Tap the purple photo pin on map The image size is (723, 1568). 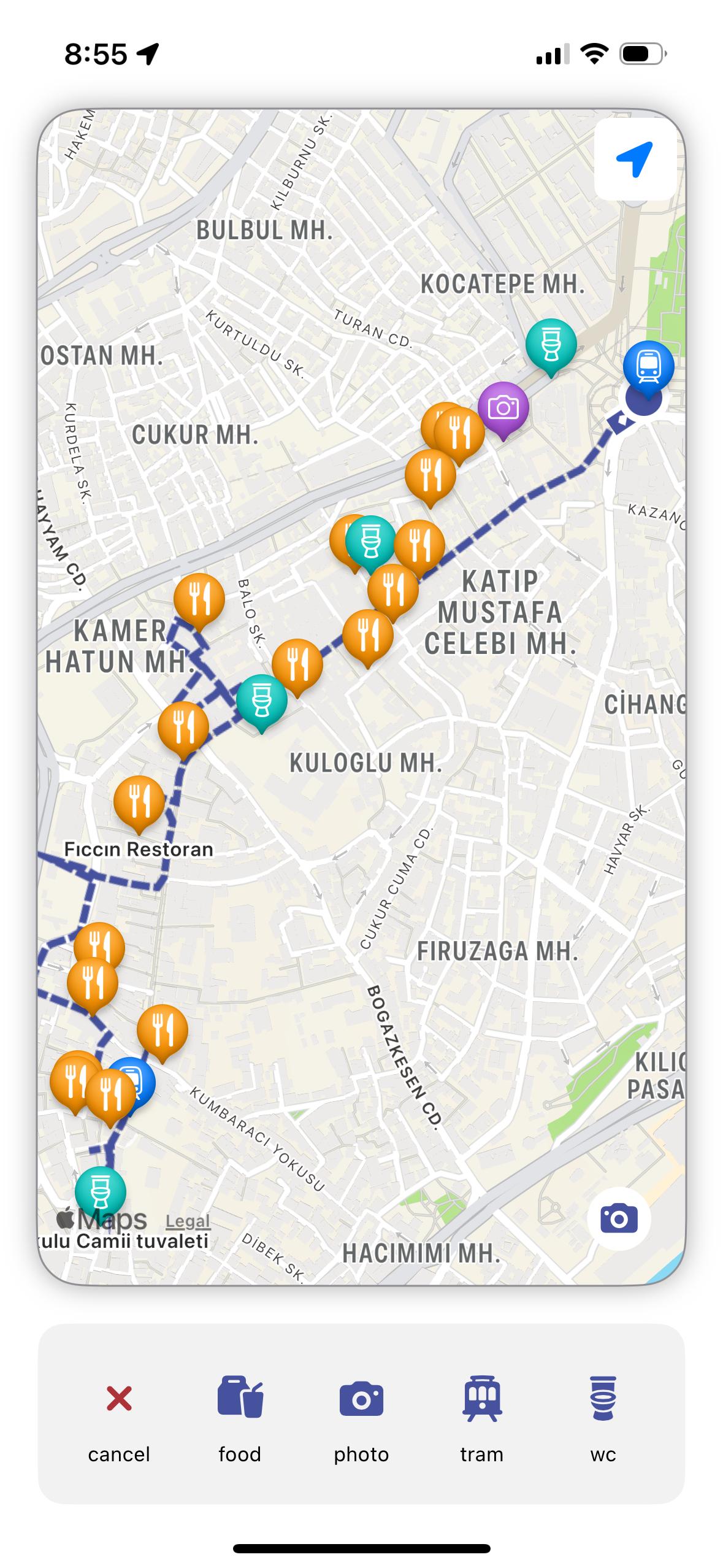503,407
